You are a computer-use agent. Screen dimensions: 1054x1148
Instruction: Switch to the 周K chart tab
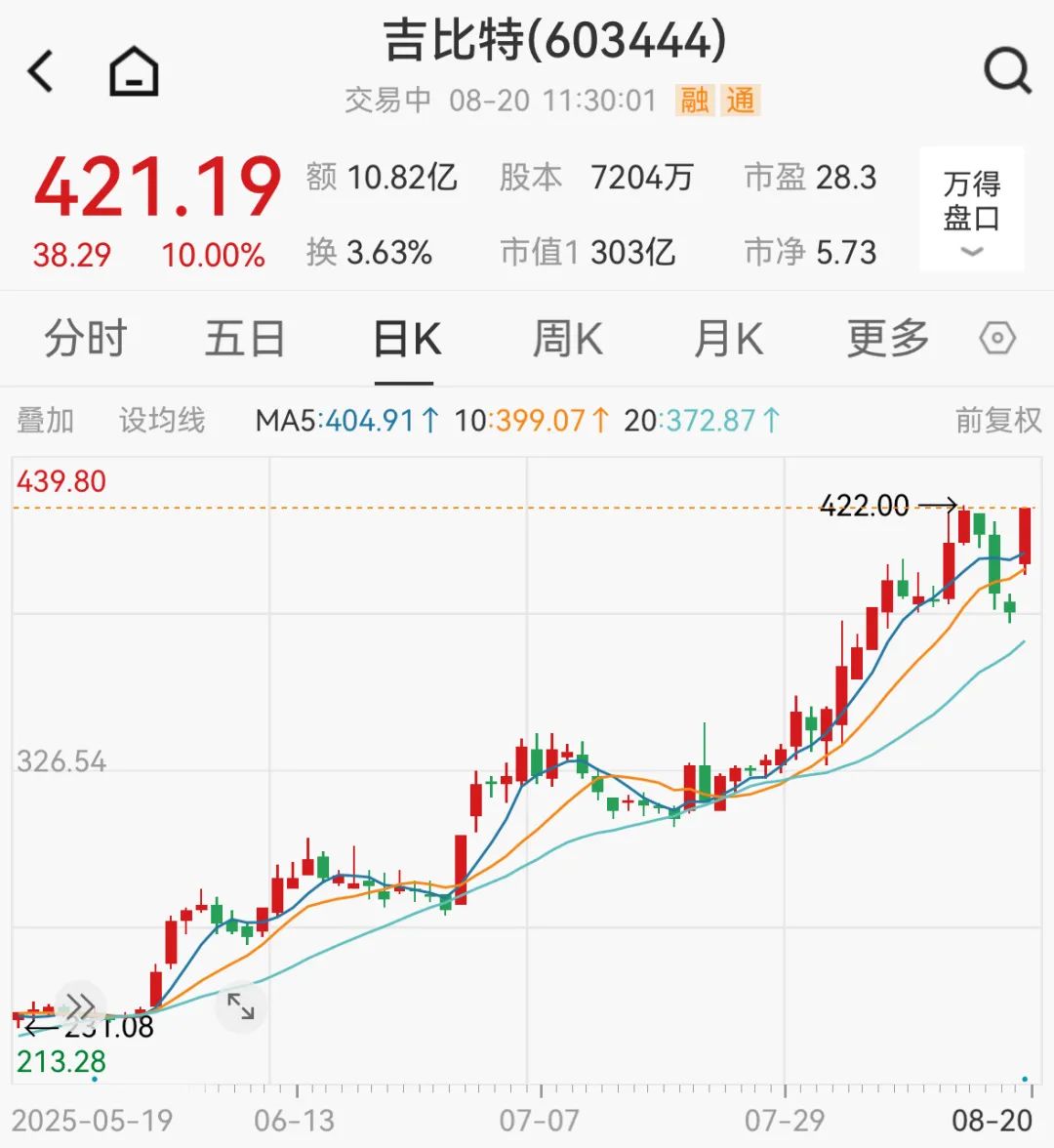coord(567,339)
